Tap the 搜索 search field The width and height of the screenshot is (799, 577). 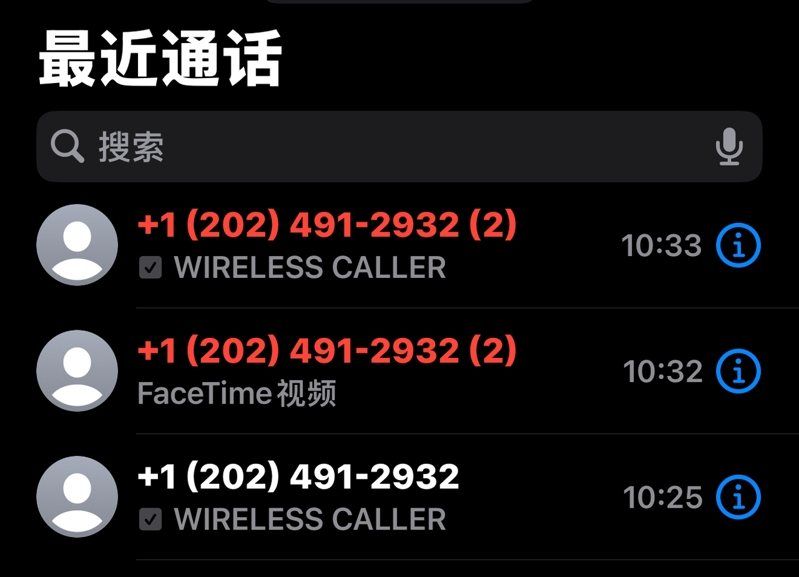coord(380,147)
